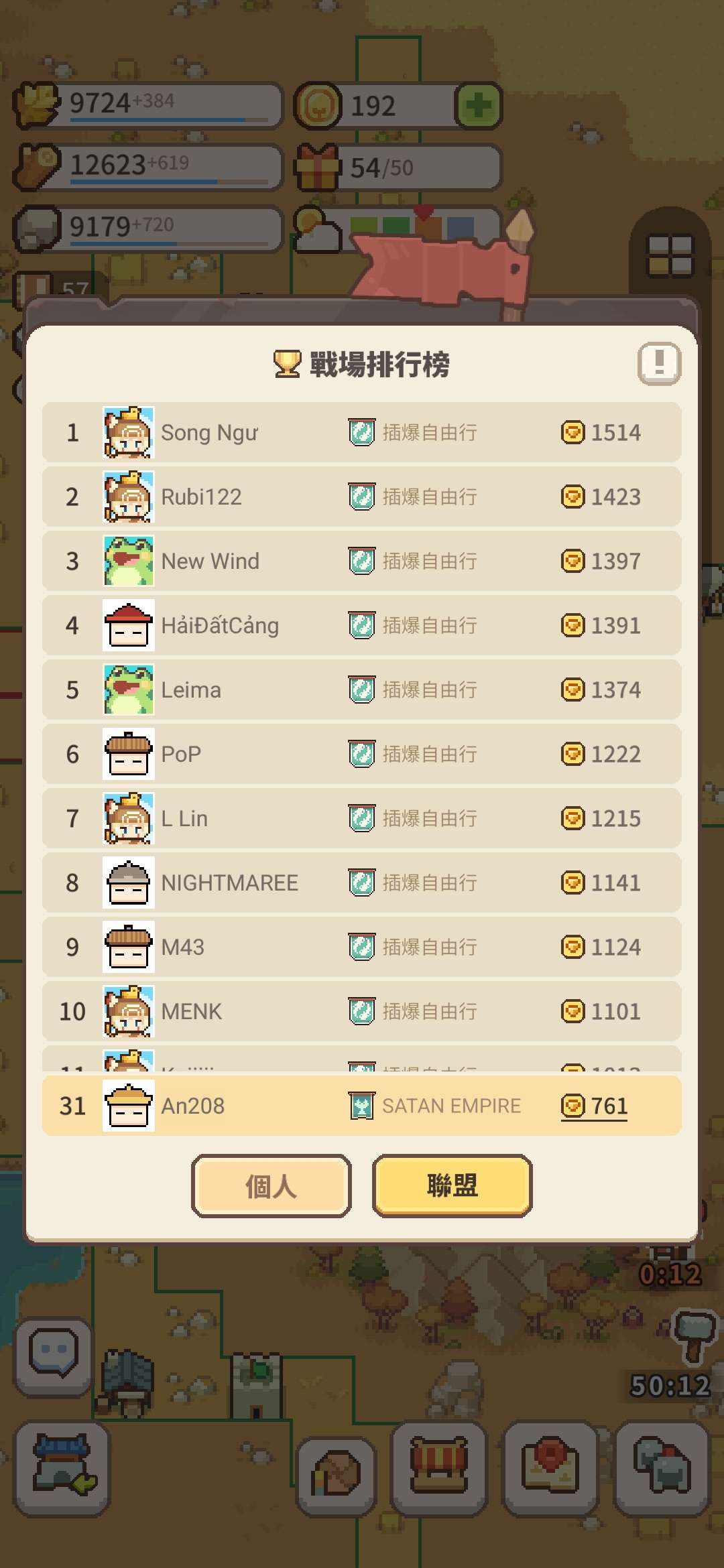Switch to the 個人 tab
This screenshot has width=724, height=1568.
(271, 1185)
